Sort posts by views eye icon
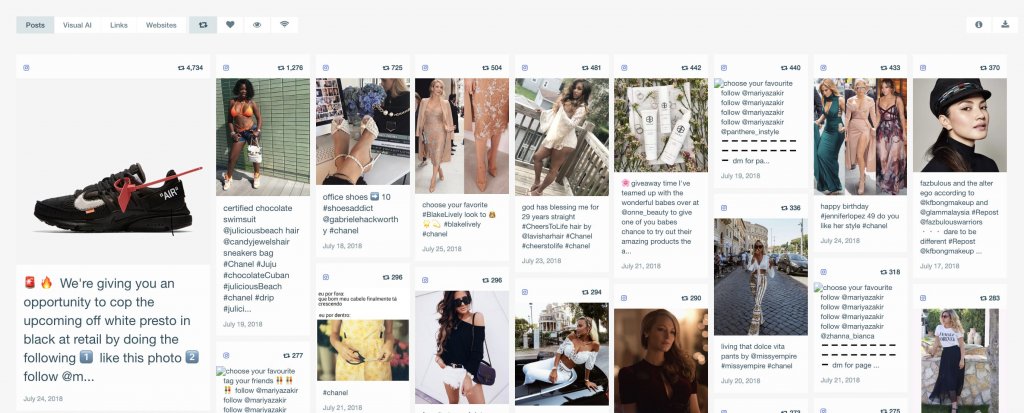Image resolution: width=1024 pixels, height=413 pixels. [x=257, y=24]
